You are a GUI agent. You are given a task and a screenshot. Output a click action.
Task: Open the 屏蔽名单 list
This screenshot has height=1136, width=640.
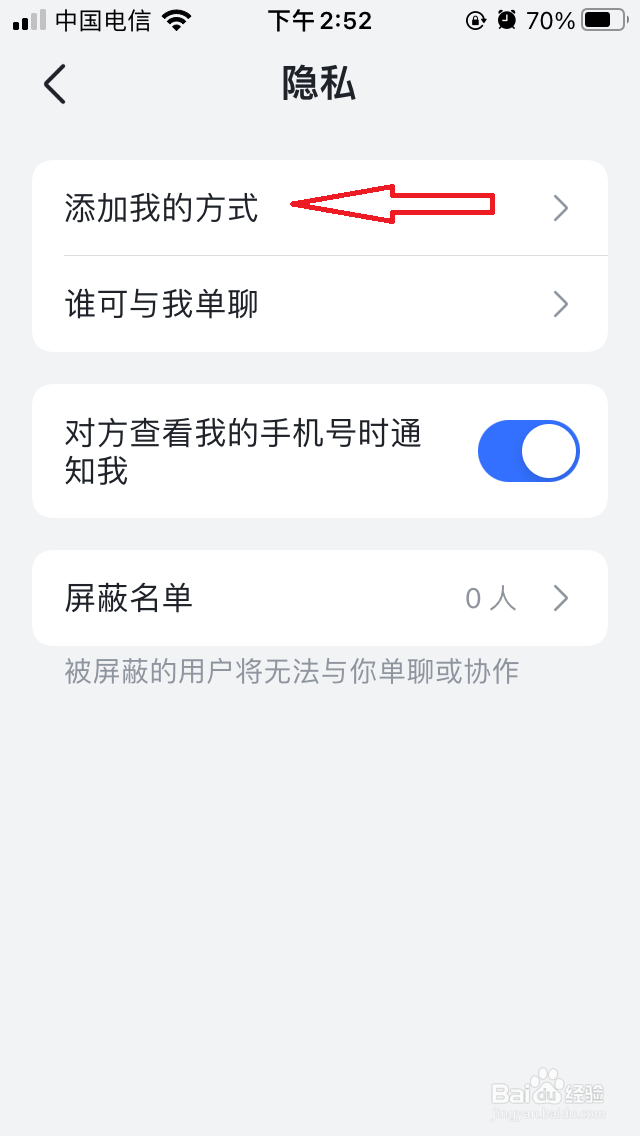point(319,598)
